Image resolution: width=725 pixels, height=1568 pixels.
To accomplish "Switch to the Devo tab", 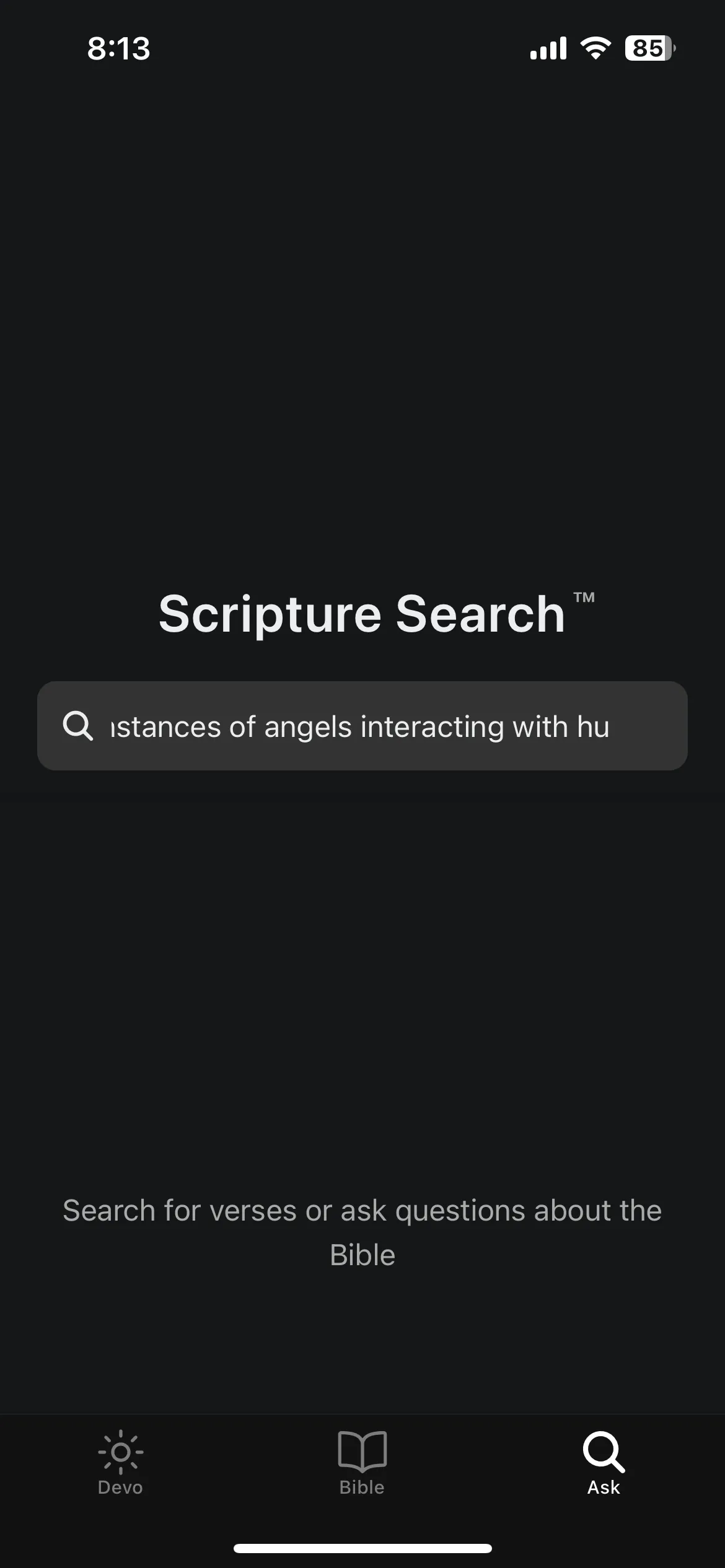I will tap(120, 1463).
